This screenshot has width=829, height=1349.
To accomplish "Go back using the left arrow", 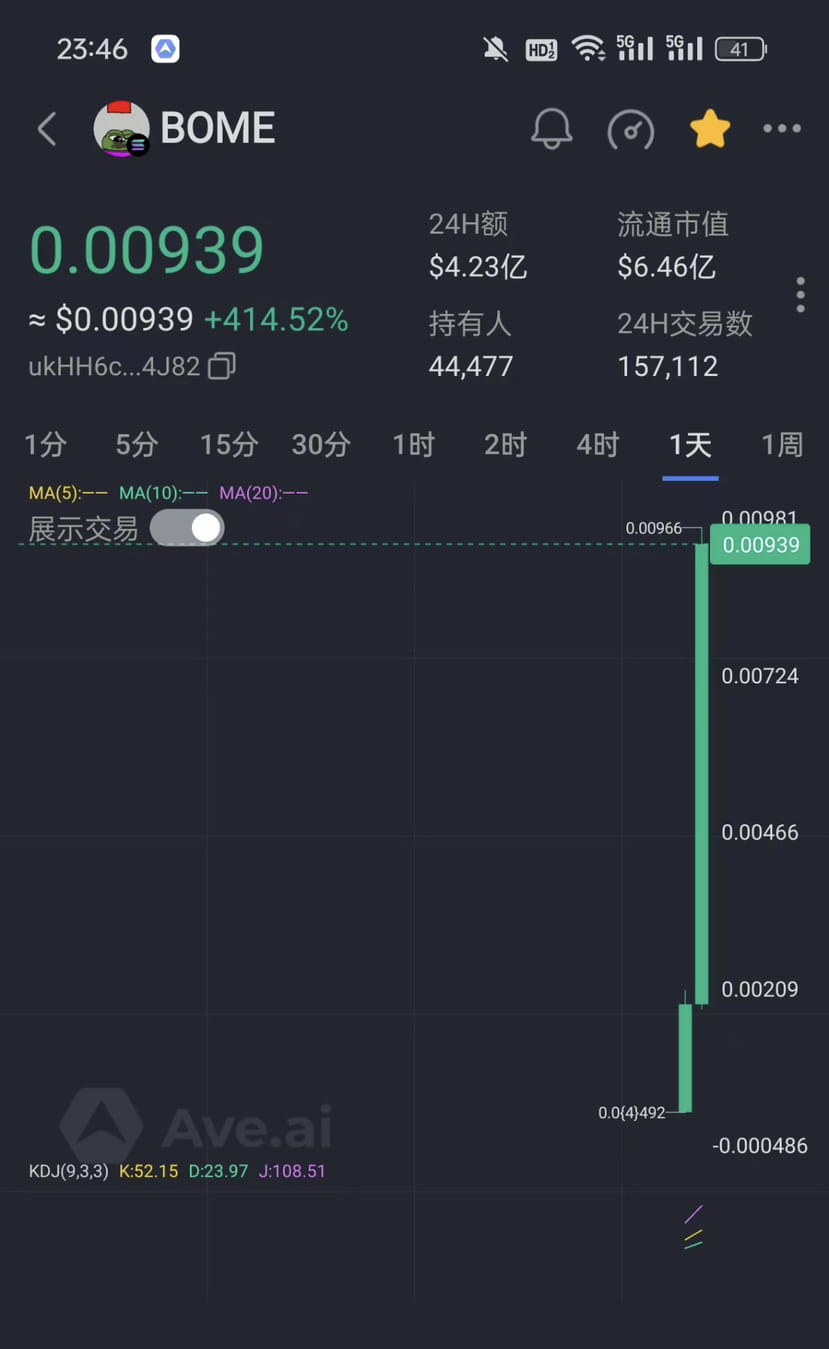I will 46,129.
